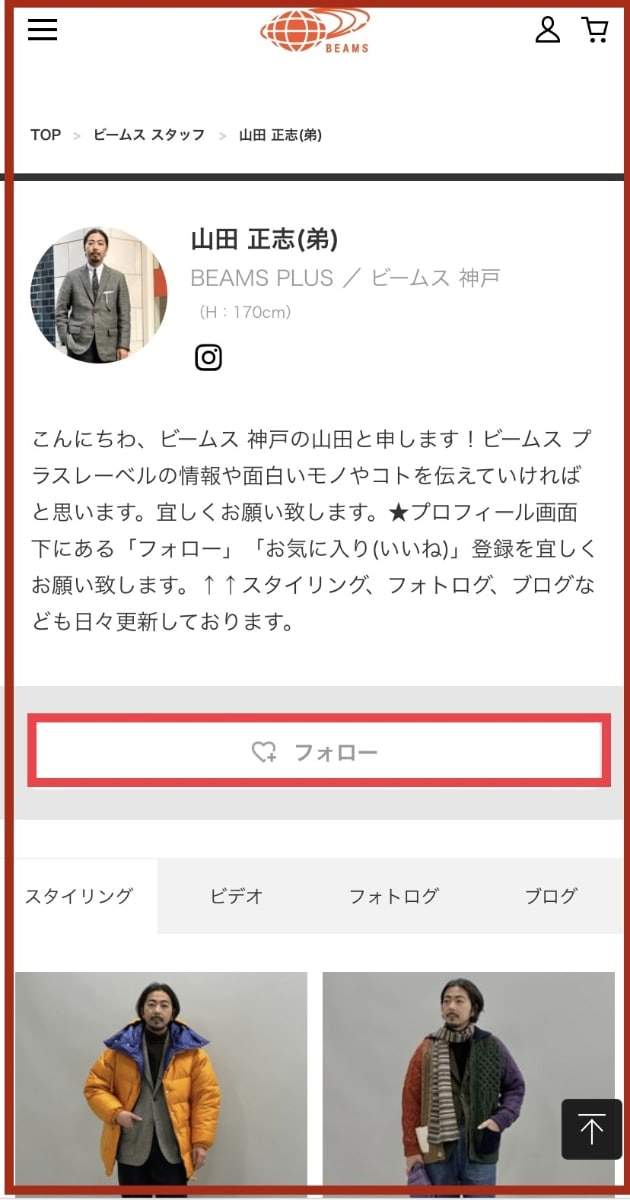Open the hamburger menu
Screen dimensions: 630x1200
click(x=42, y=30)
